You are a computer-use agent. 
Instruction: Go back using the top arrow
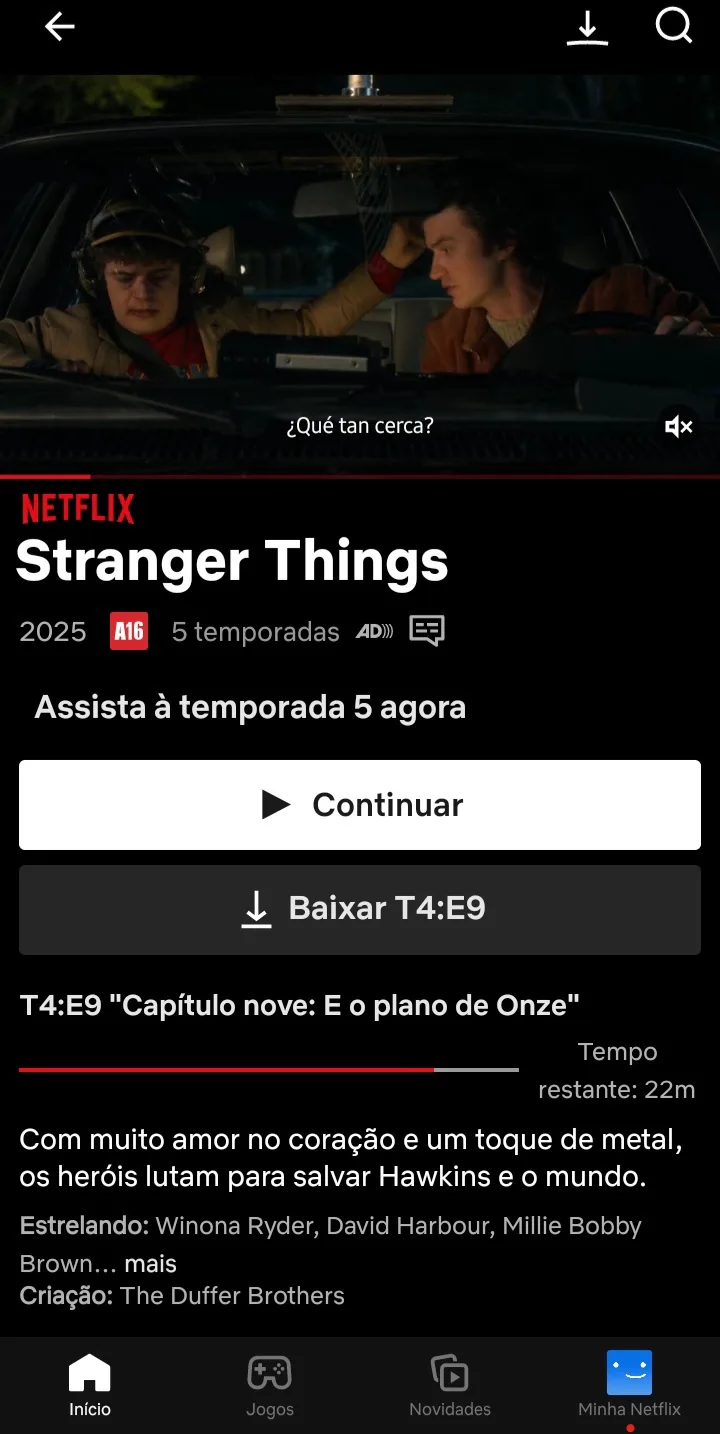(60, 27)
